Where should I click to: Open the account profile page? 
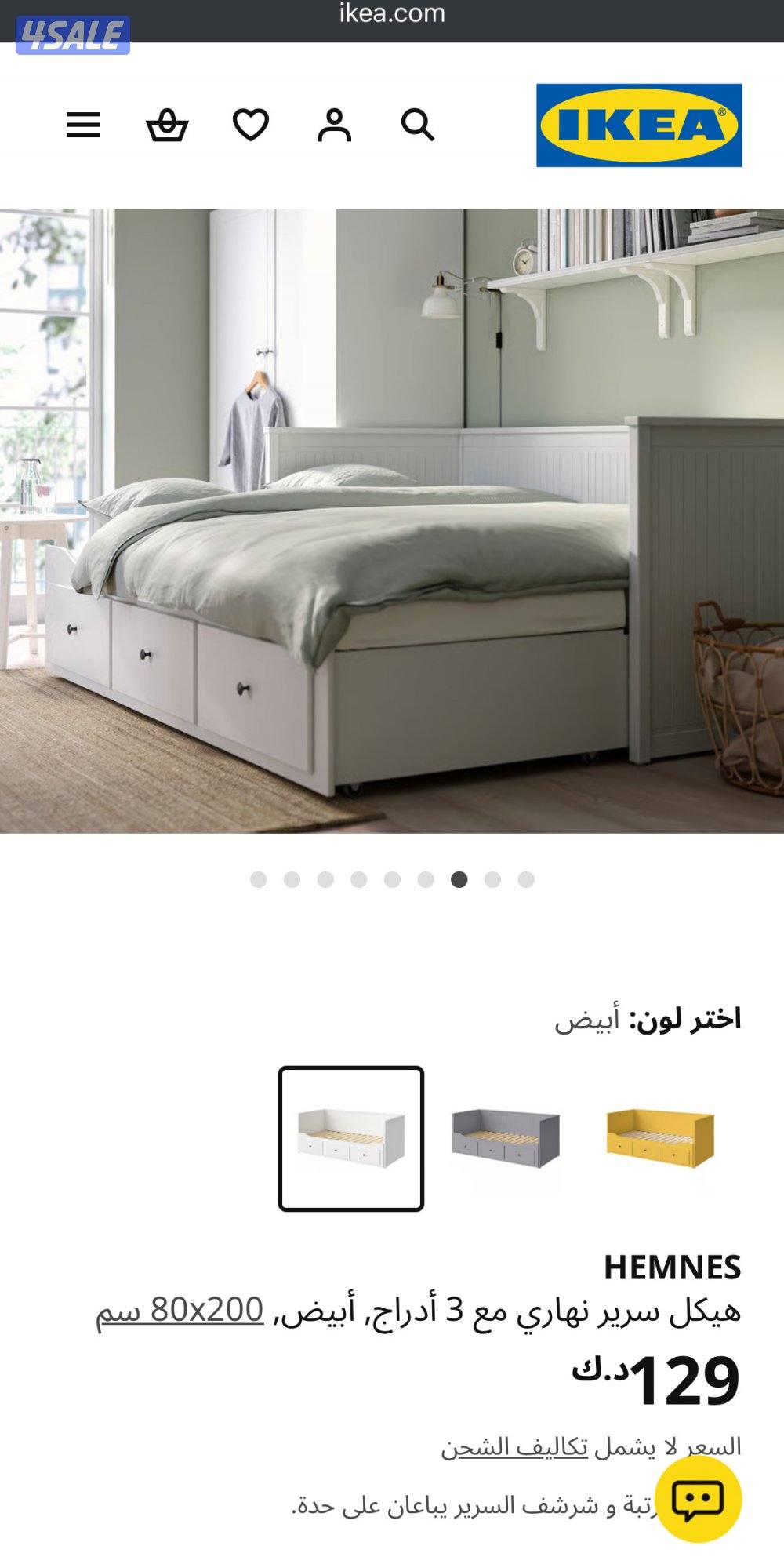click(336, 124)
